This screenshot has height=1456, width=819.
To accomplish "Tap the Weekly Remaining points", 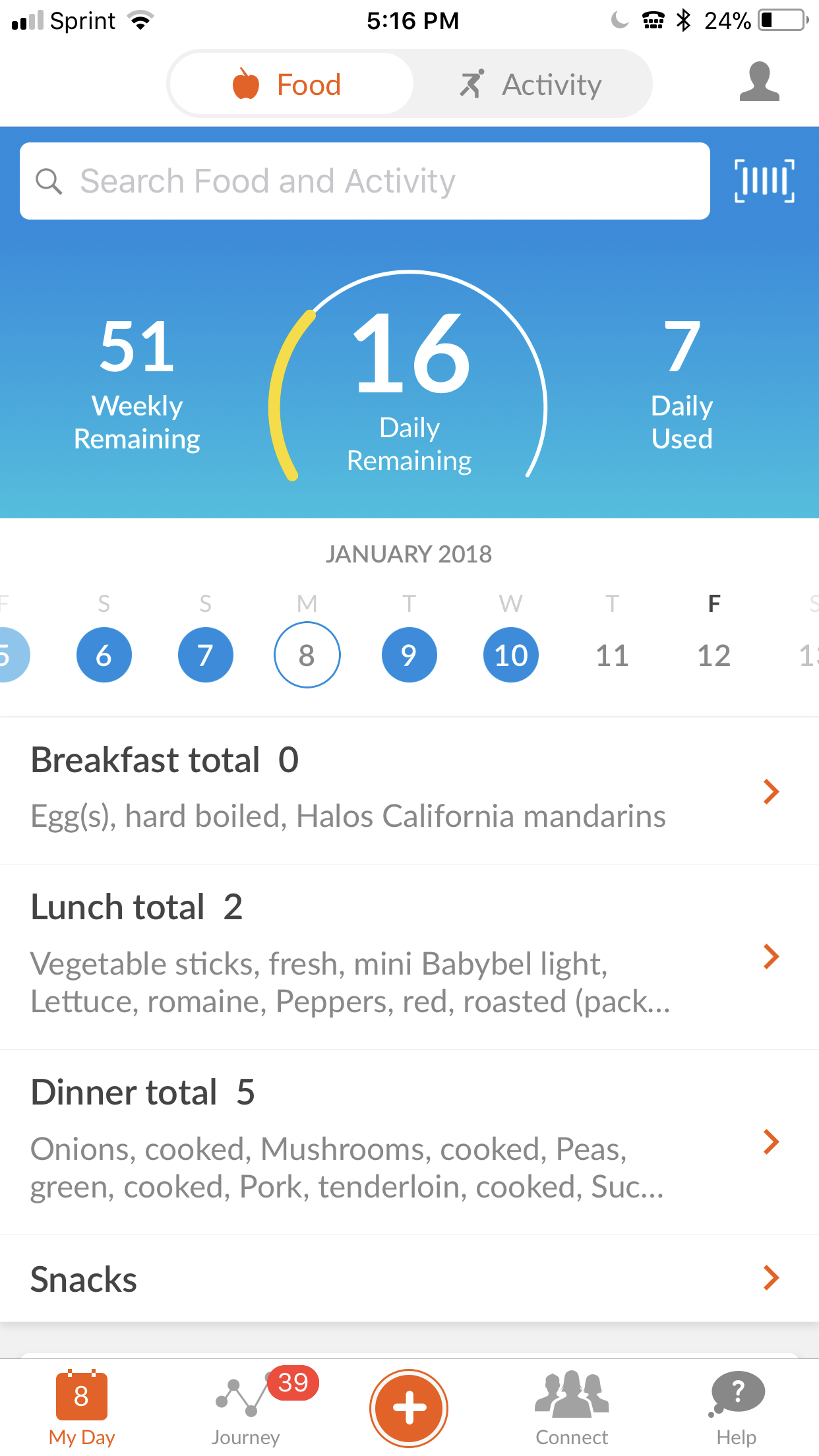I will pyautogui.click(x=137, y=382).
